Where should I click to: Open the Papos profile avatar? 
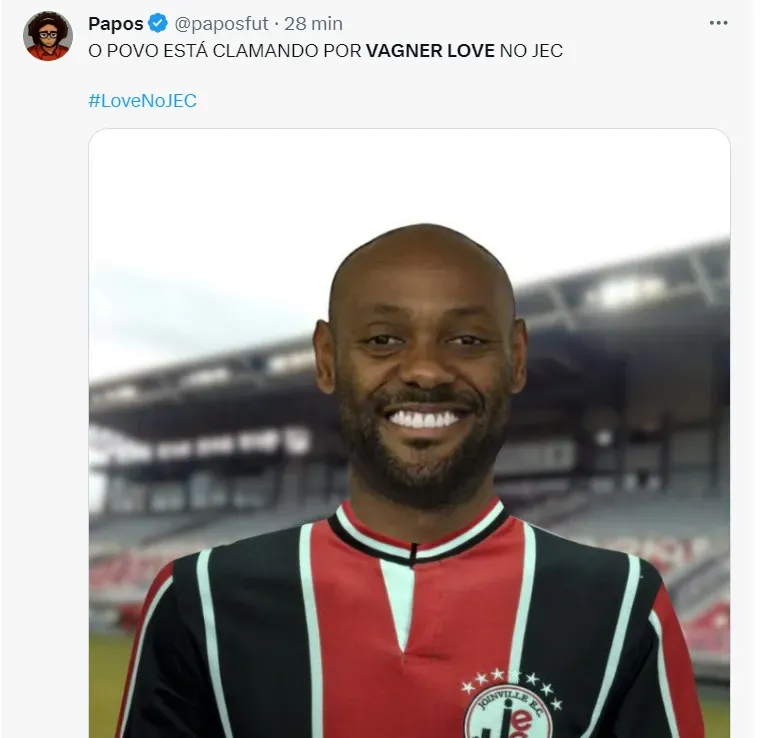pyautogui.click(x=47, y=37)
